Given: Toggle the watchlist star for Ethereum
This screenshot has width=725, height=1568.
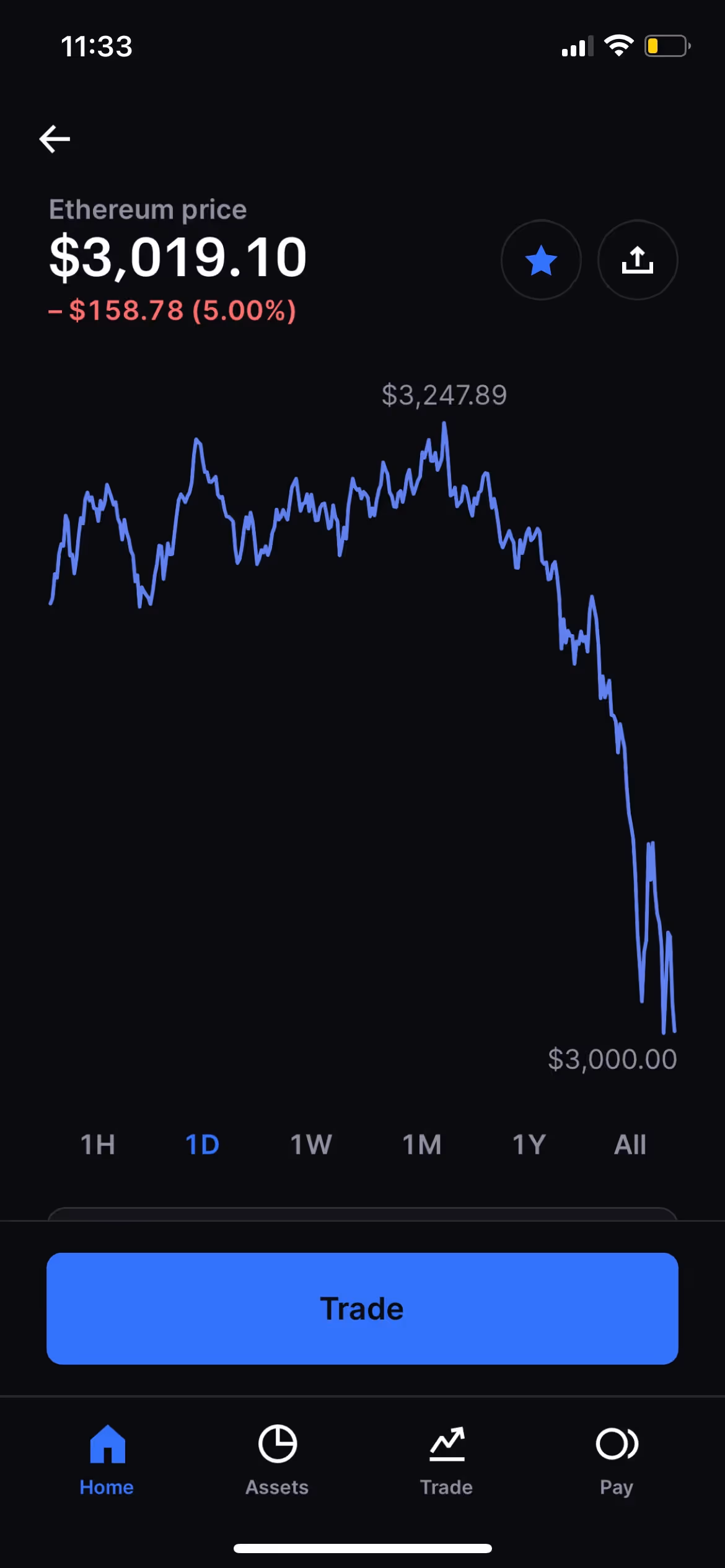Looking at the screenshot, I should pyautogui.click(x=541, y=260).
